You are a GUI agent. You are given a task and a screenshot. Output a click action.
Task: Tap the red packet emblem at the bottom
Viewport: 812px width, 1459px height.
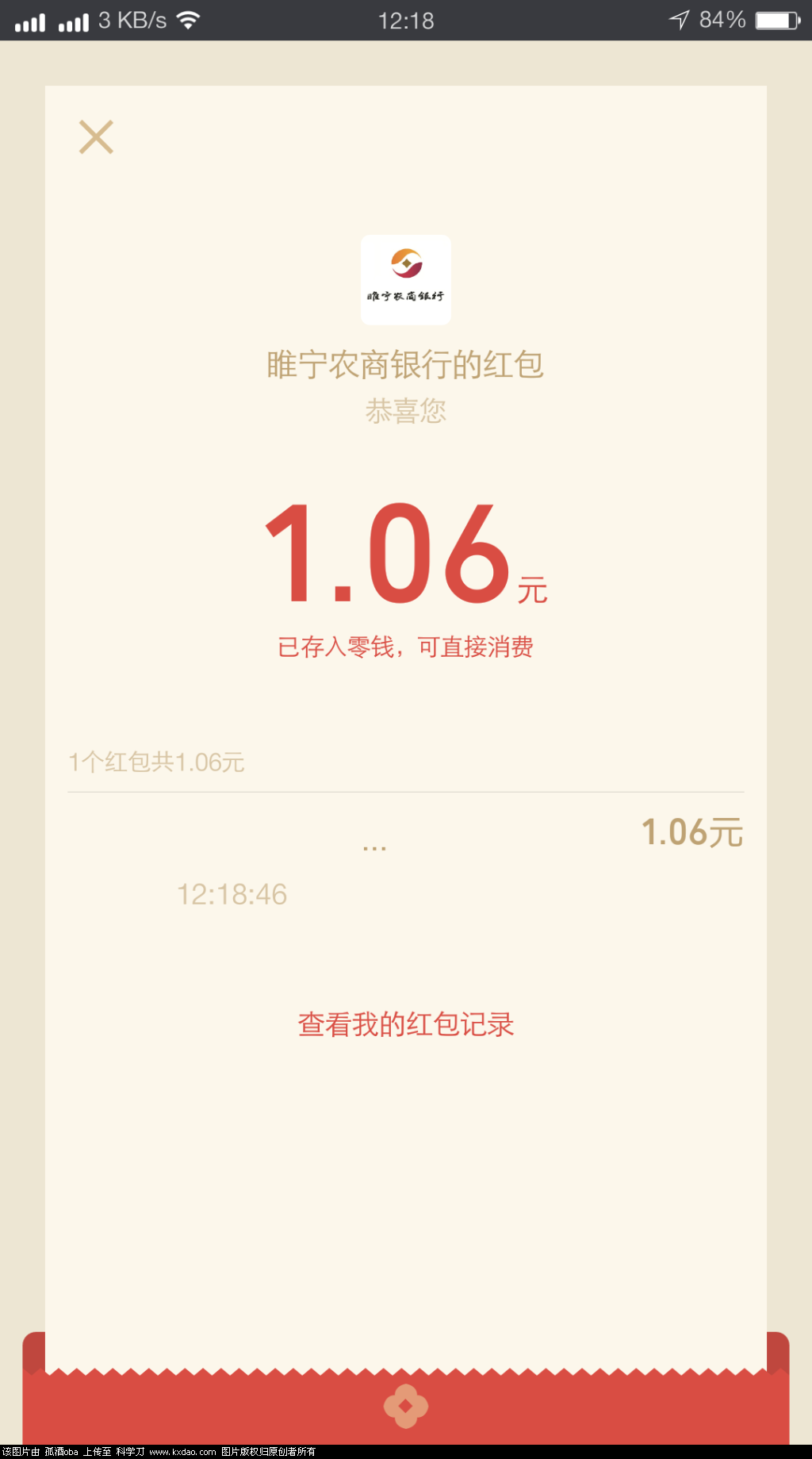coord(405,1404)
